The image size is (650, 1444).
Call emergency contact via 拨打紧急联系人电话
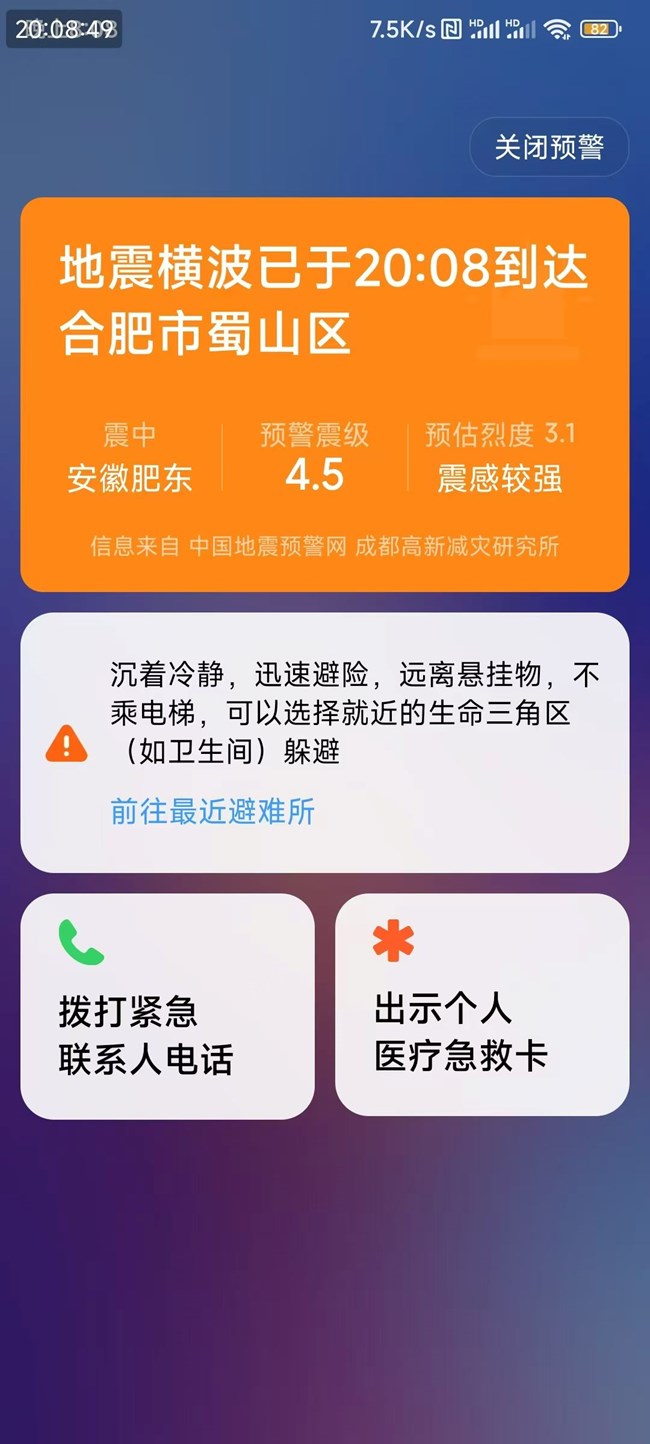point(167,1005)
